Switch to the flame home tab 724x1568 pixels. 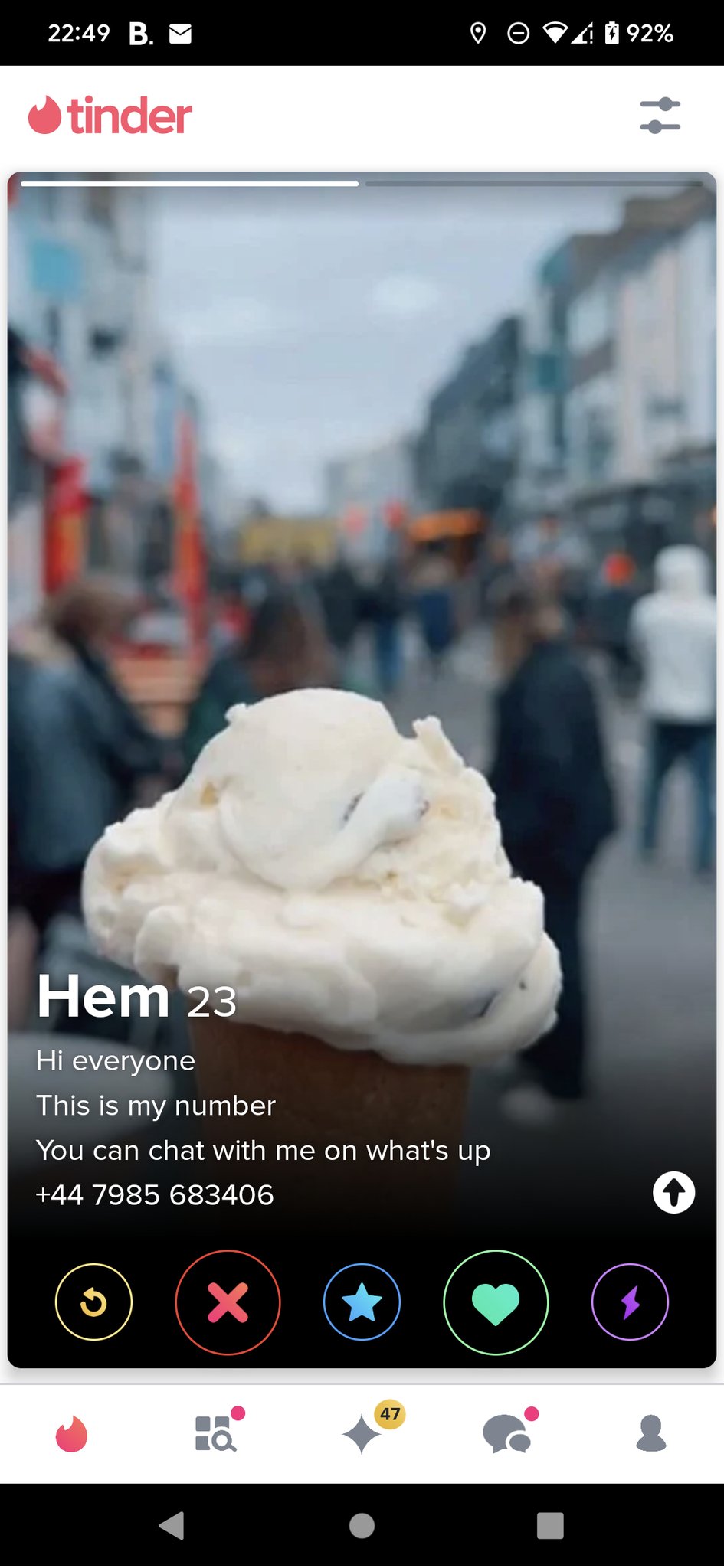72,1434
